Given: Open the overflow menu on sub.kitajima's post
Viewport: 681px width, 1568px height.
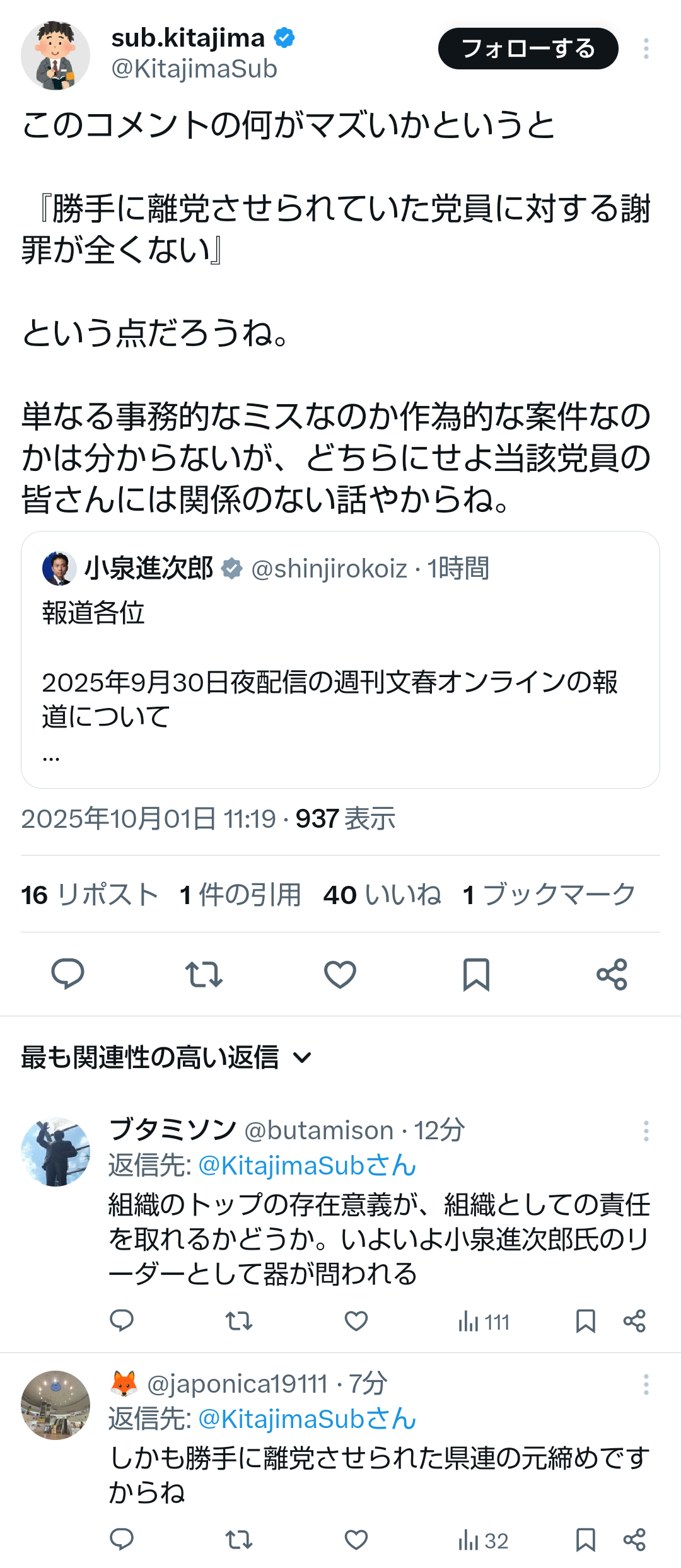Looking at the screenshot, I should (x=646, y=49).
